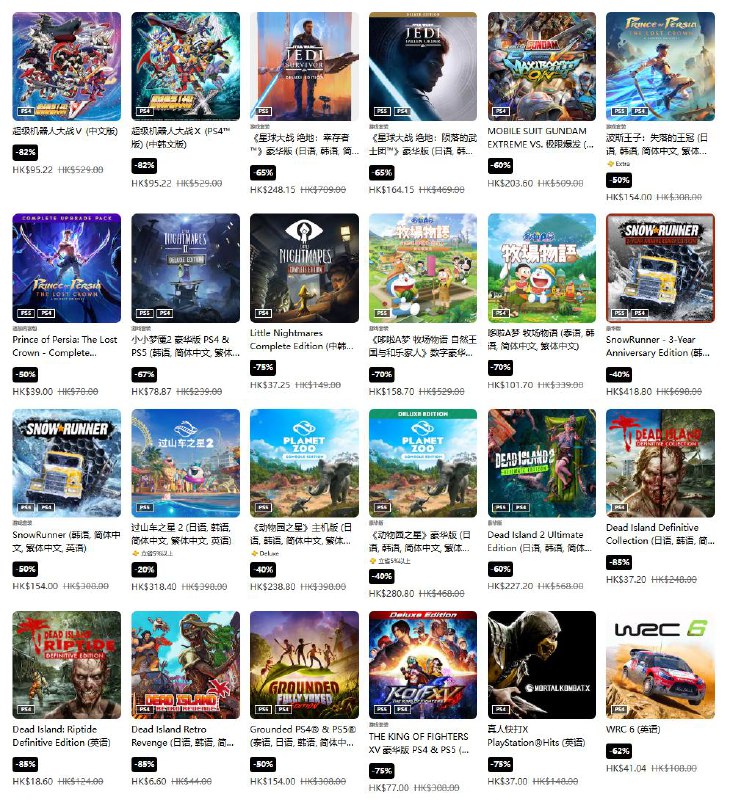Open Jedi: Fallen Order deluxe edition card
730x800 pixels.
point(423,66)
